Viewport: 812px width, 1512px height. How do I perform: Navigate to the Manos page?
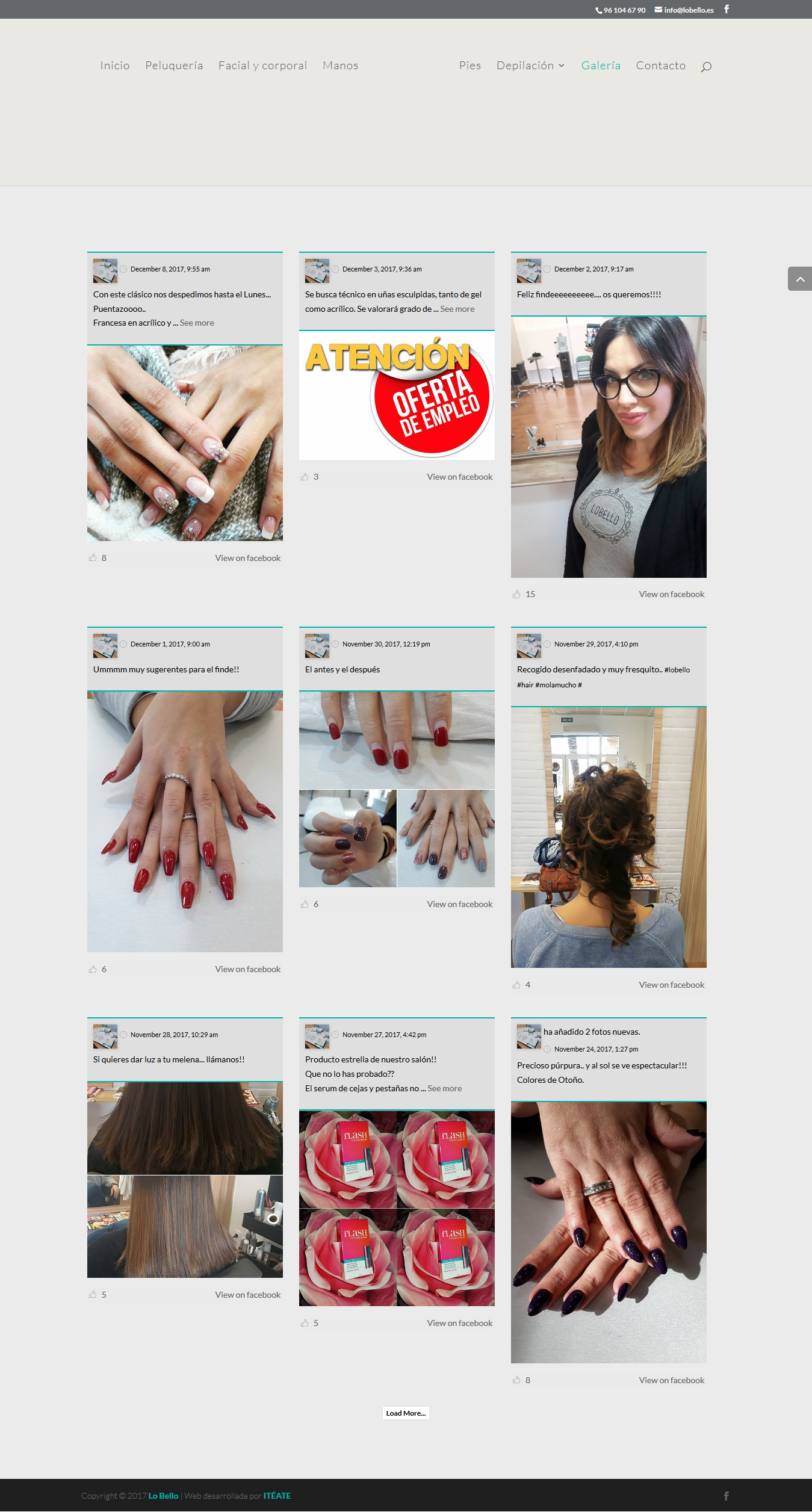pyautogui.click(x=340, y=66)
